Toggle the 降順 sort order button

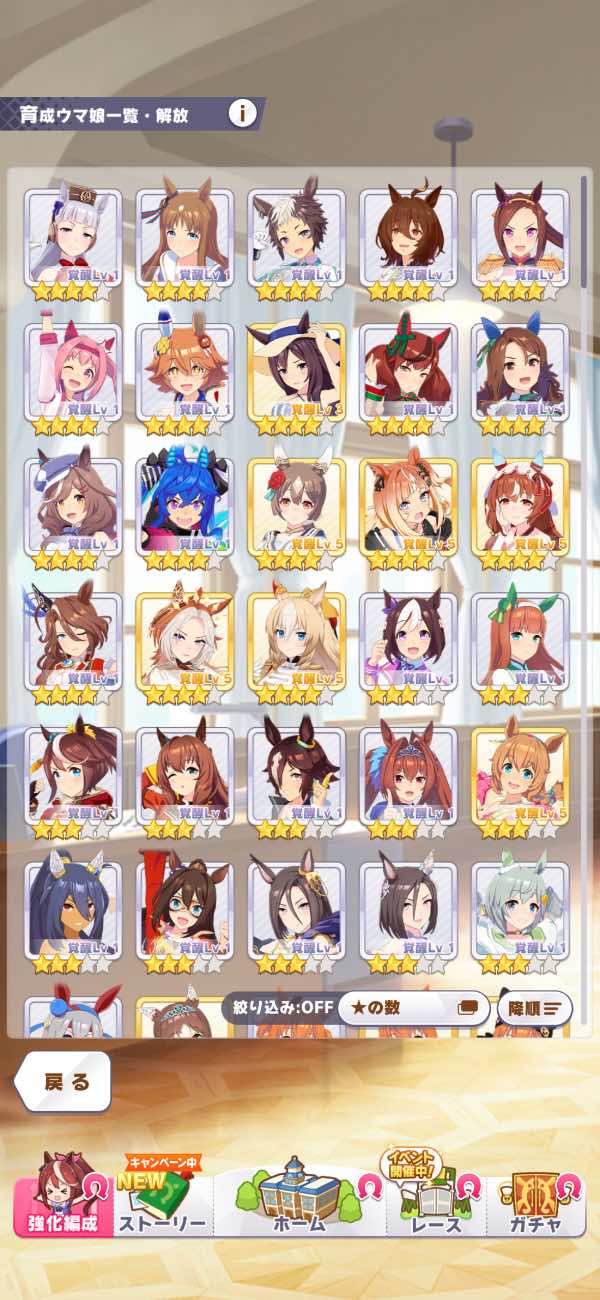pyautogui.click(x=534, y=1007)
